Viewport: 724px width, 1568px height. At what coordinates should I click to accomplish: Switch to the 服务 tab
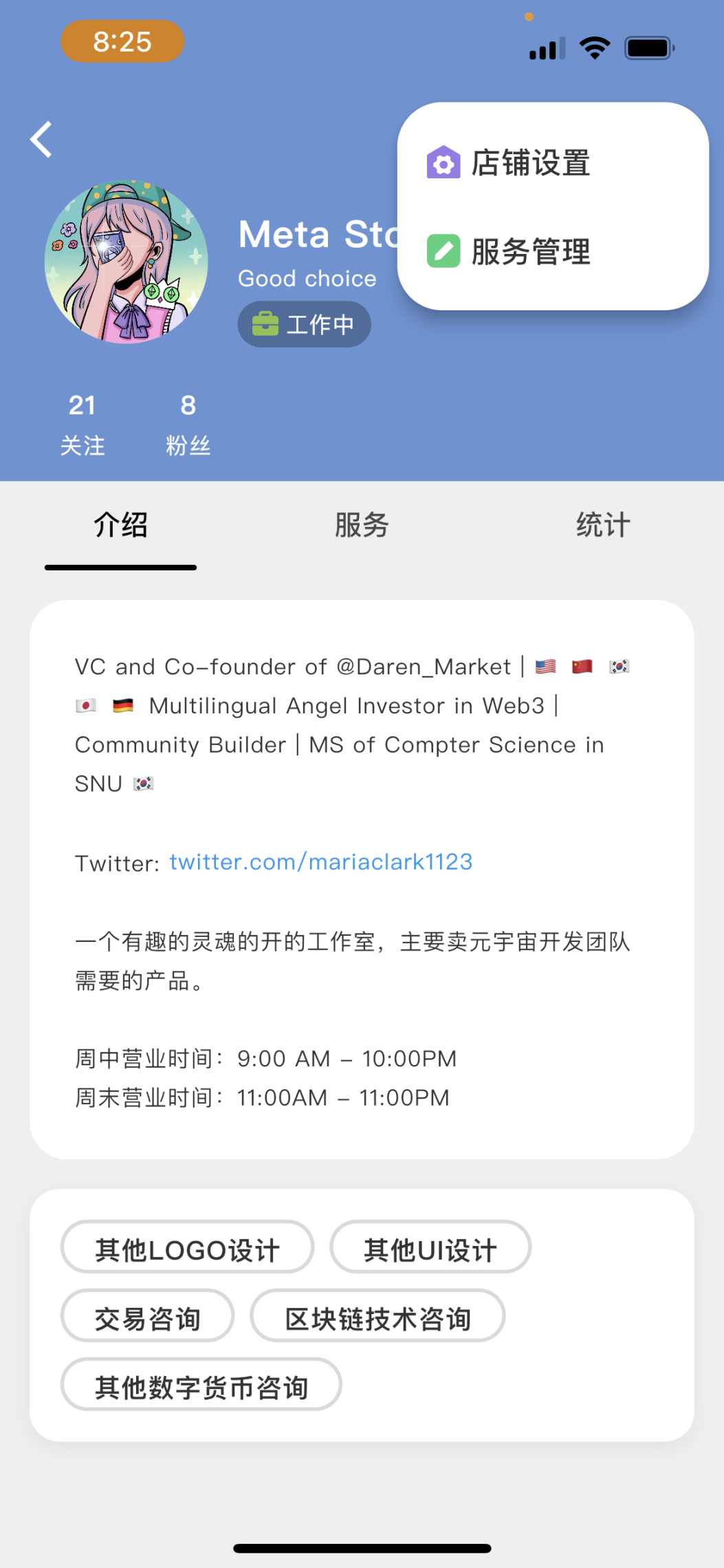362,526
